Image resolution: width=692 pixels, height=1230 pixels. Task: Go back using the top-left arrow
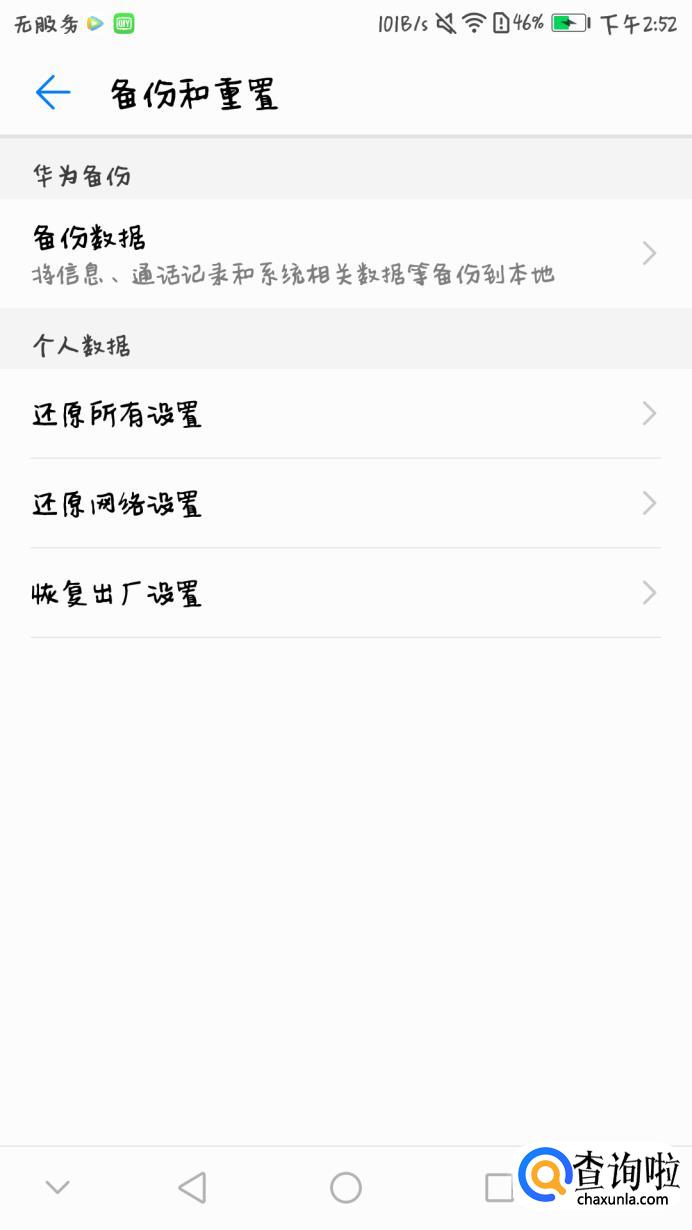point(53,93)
